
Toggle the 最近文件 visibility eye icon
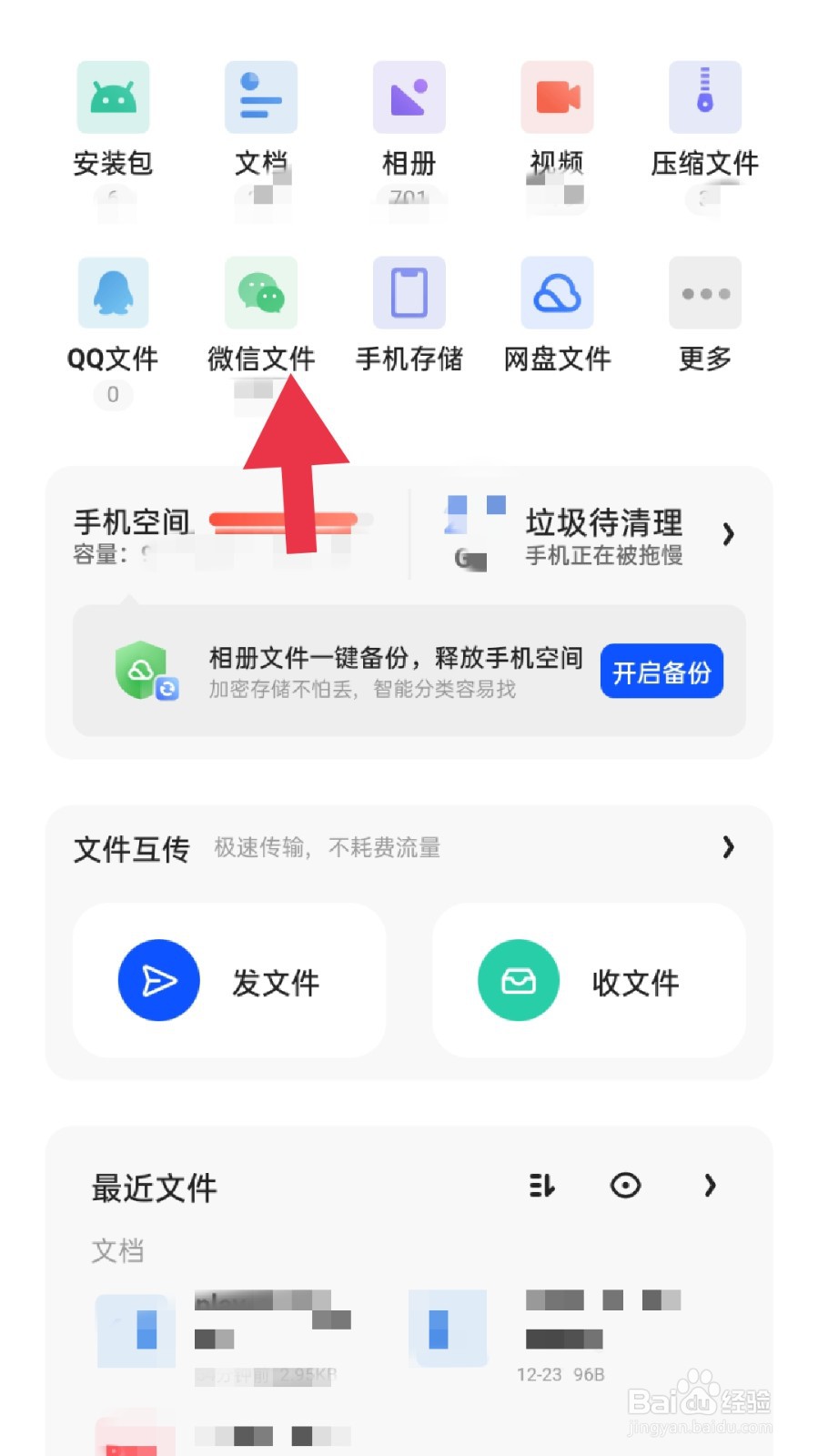(x=624, y=1186)
